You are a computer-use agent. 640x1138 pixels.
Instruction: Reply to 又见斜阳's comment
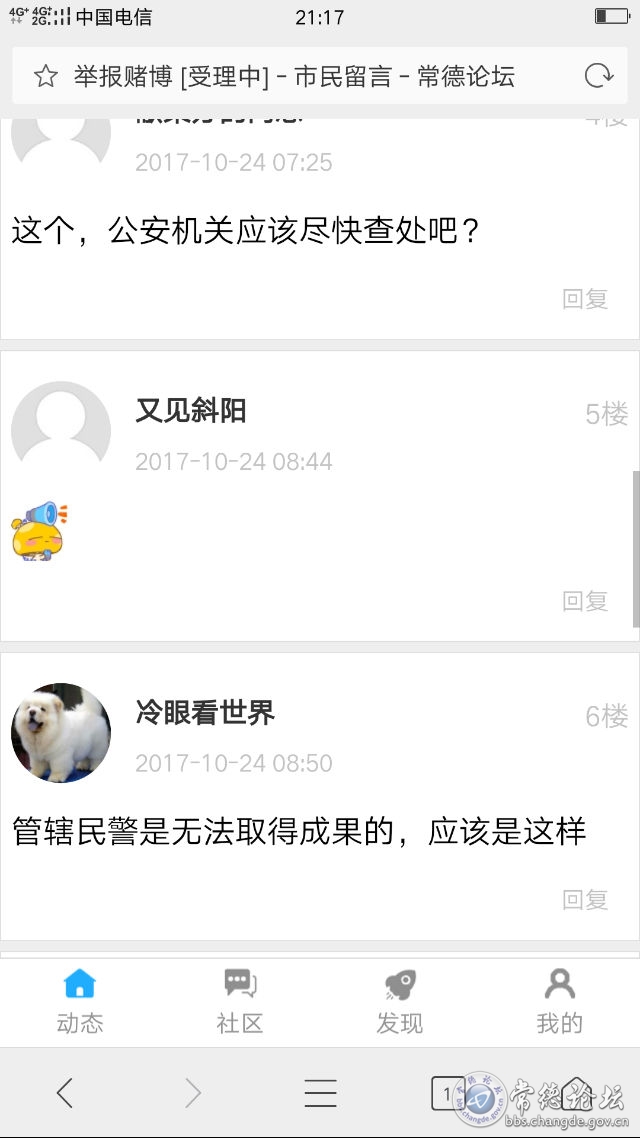585,601
